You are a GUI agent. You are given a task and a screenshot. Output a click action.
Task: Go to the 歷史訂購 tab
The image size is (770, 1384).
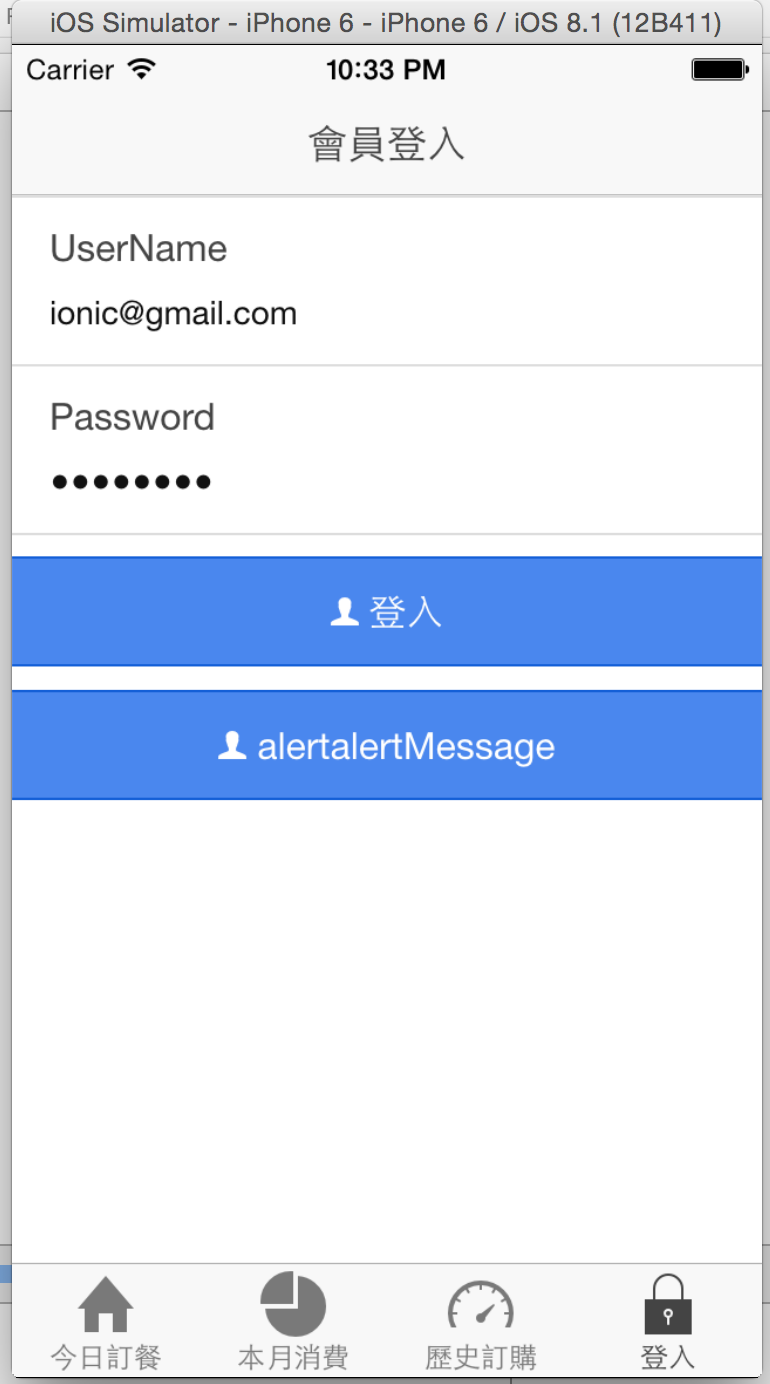point(481,1323)
